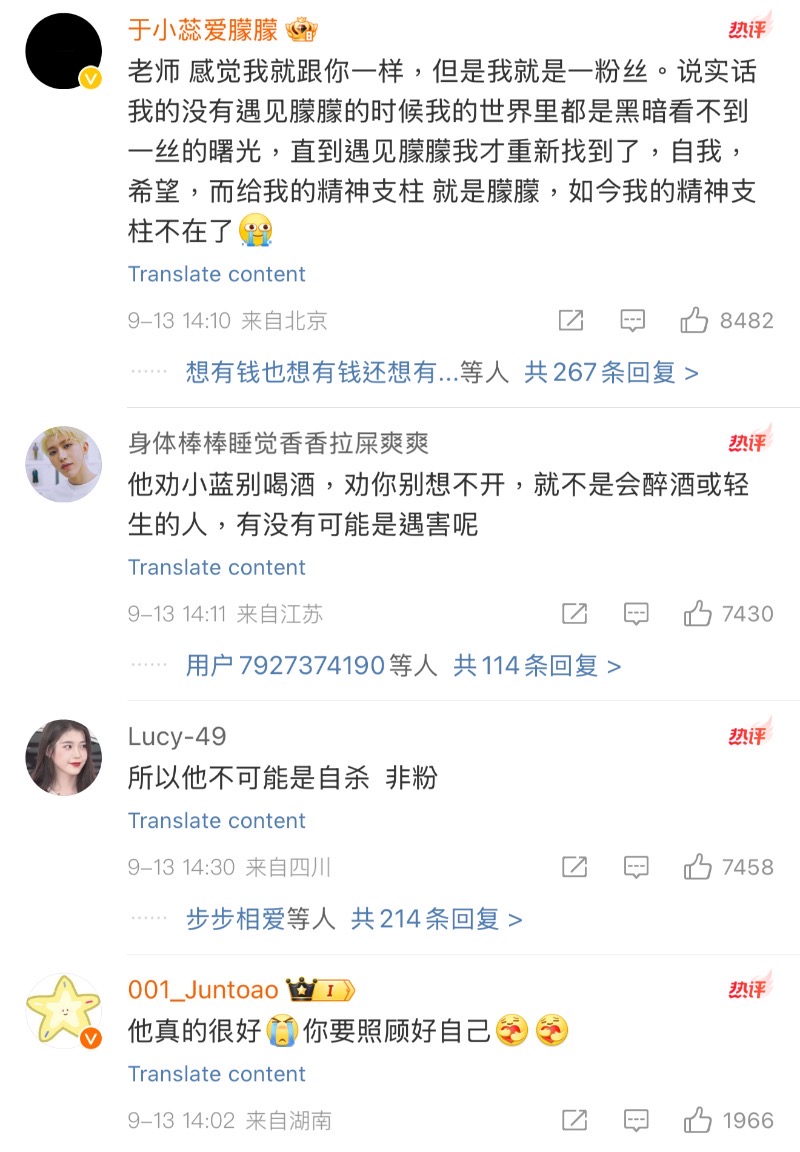800x1152 pixels.
Task: Translate the comment by 于小蕊爱朦朦
Action: coord(216,274)
